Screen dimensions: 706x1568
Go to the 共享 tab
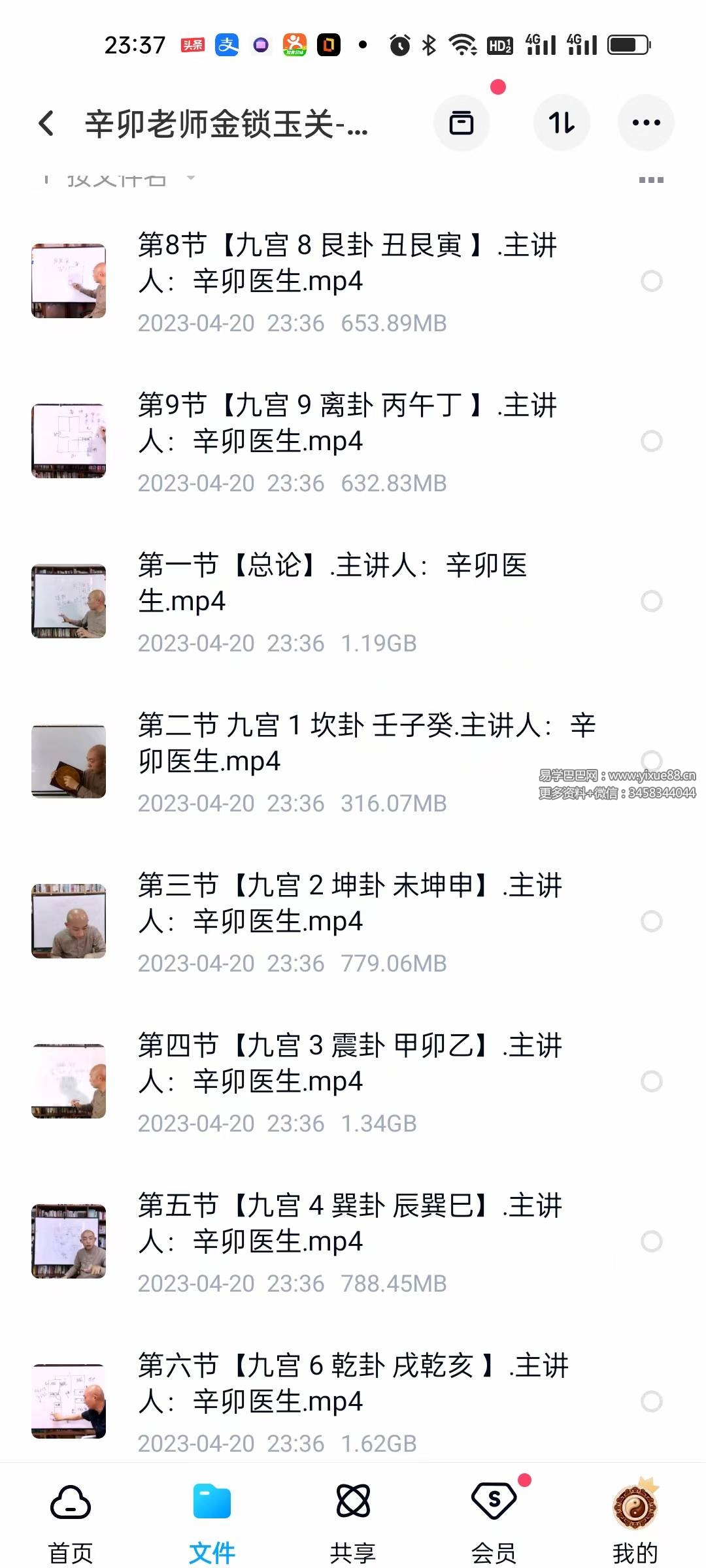pos(353,1522)
